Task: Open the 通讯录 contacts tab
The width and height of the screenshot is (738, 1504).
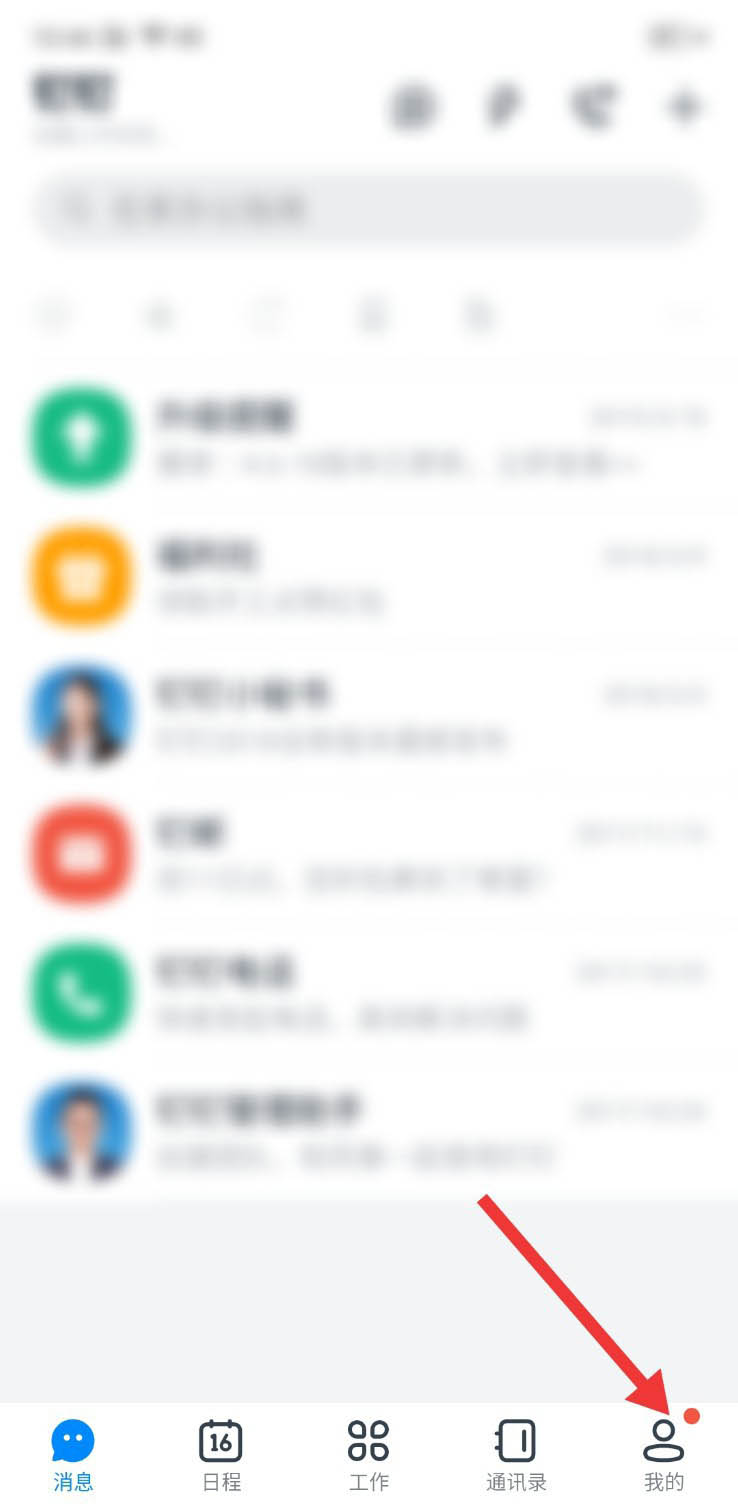Action: coord(516,1452)
